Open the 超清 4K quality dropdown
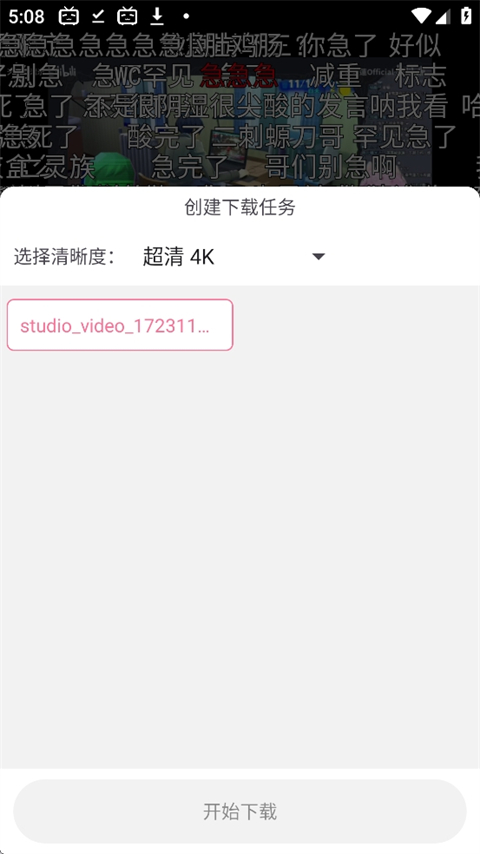 coord(234,257)
